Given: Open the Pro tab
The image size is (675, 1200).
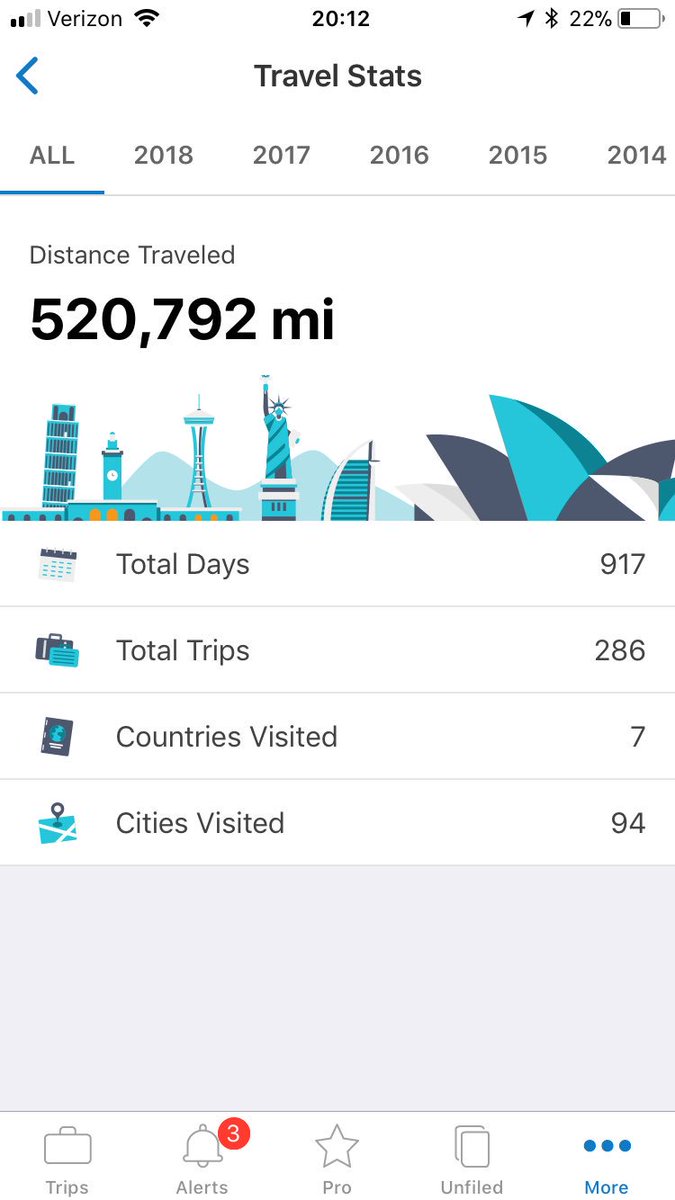Looking at the screenshot, I should (x=337, y=1158).
